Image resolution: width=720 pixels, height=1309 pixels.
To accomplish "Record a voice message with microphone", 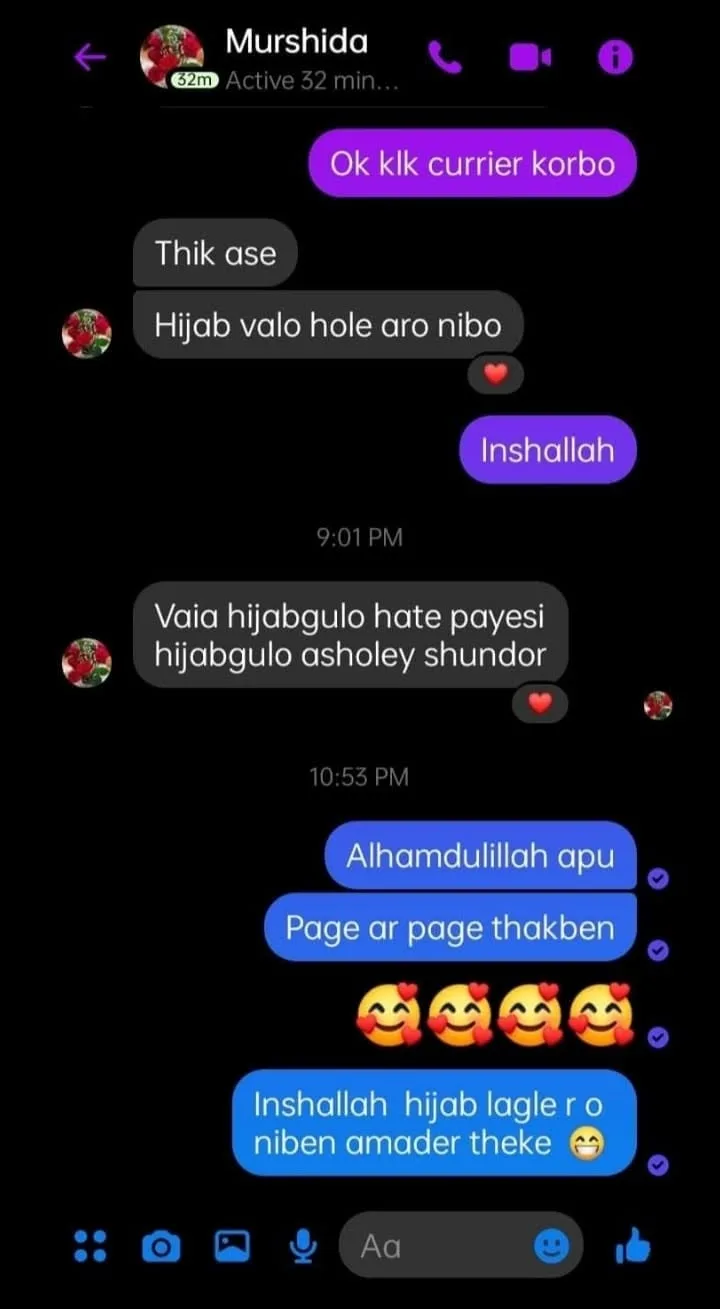I will [x=303, y=1246].
